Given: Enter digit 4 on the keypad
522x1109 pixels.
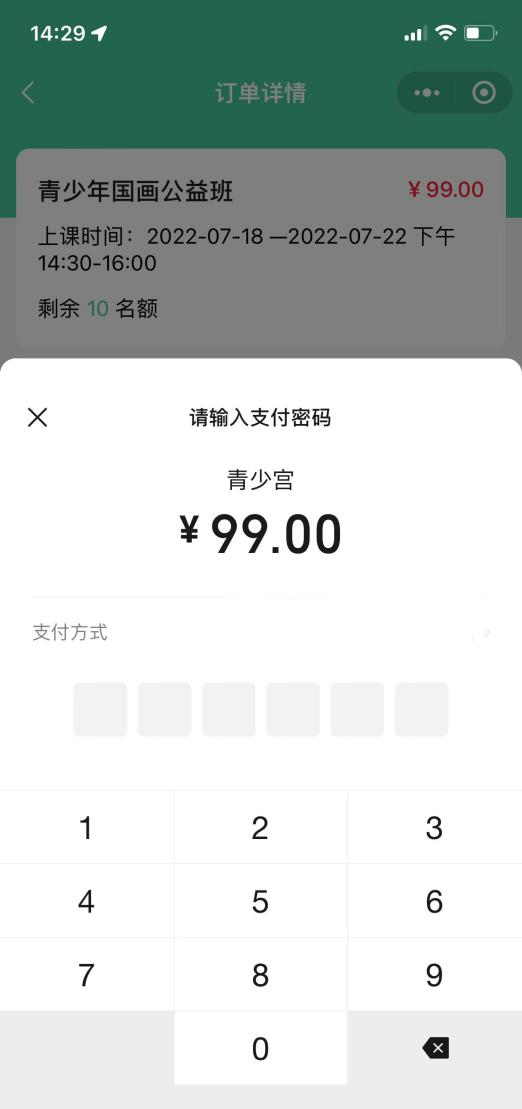Looking at the screenshot, I should pos(86,901).
